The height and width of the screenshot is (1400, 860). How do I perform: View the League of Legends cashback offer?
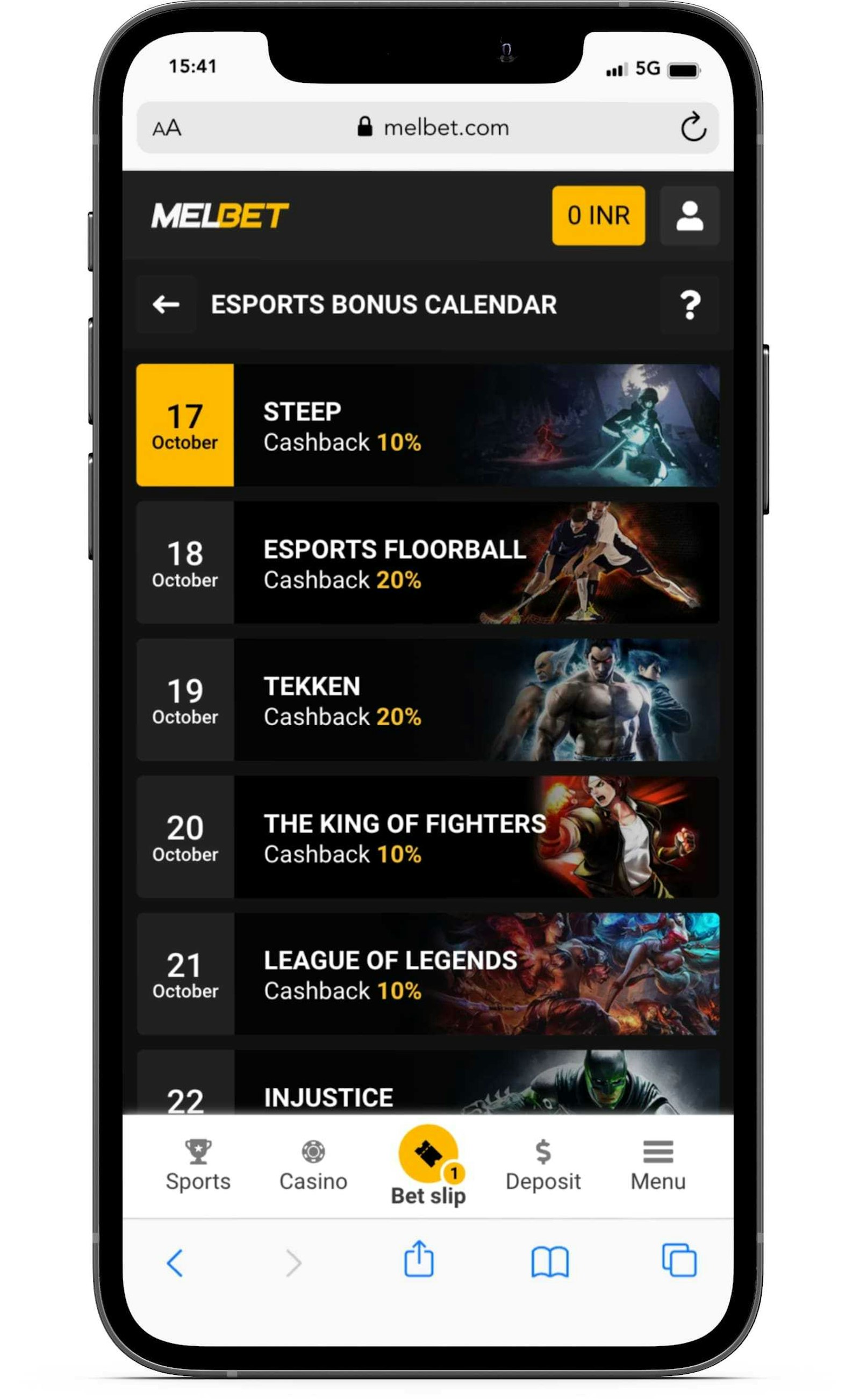coord(428,974)
